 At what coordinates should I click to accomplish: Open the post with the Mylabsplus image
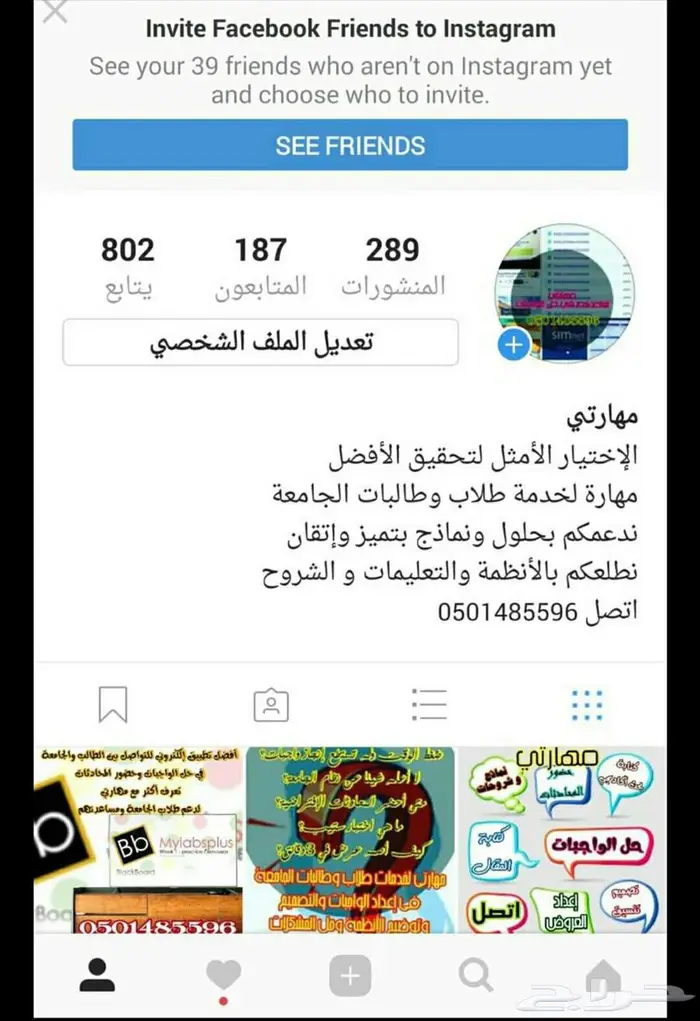(x=138, y=838)
